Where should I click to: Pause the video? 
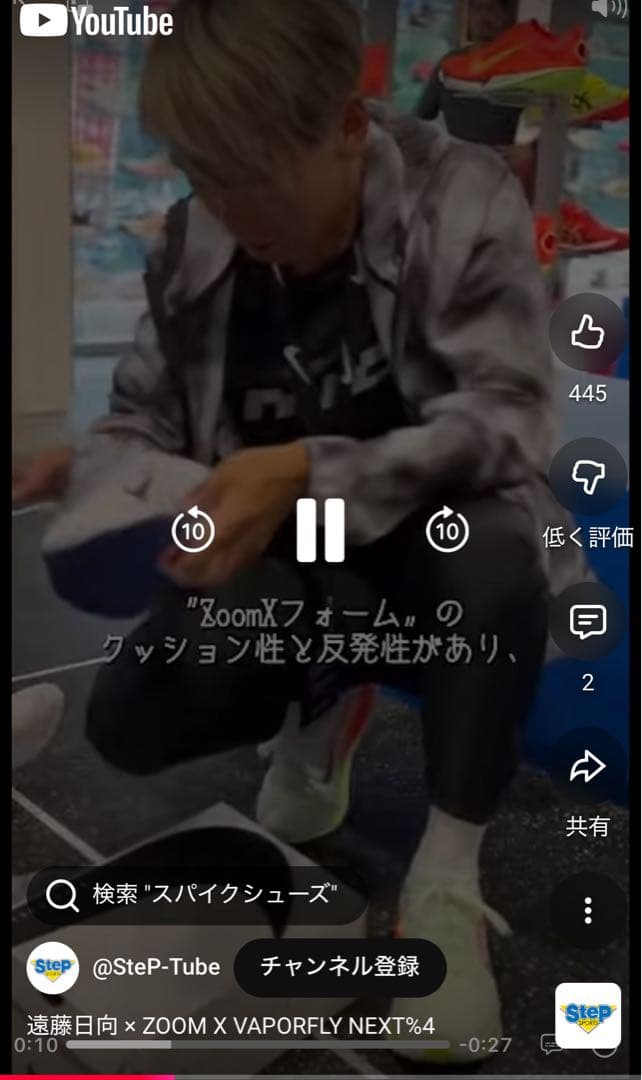[x=321, y=530]
